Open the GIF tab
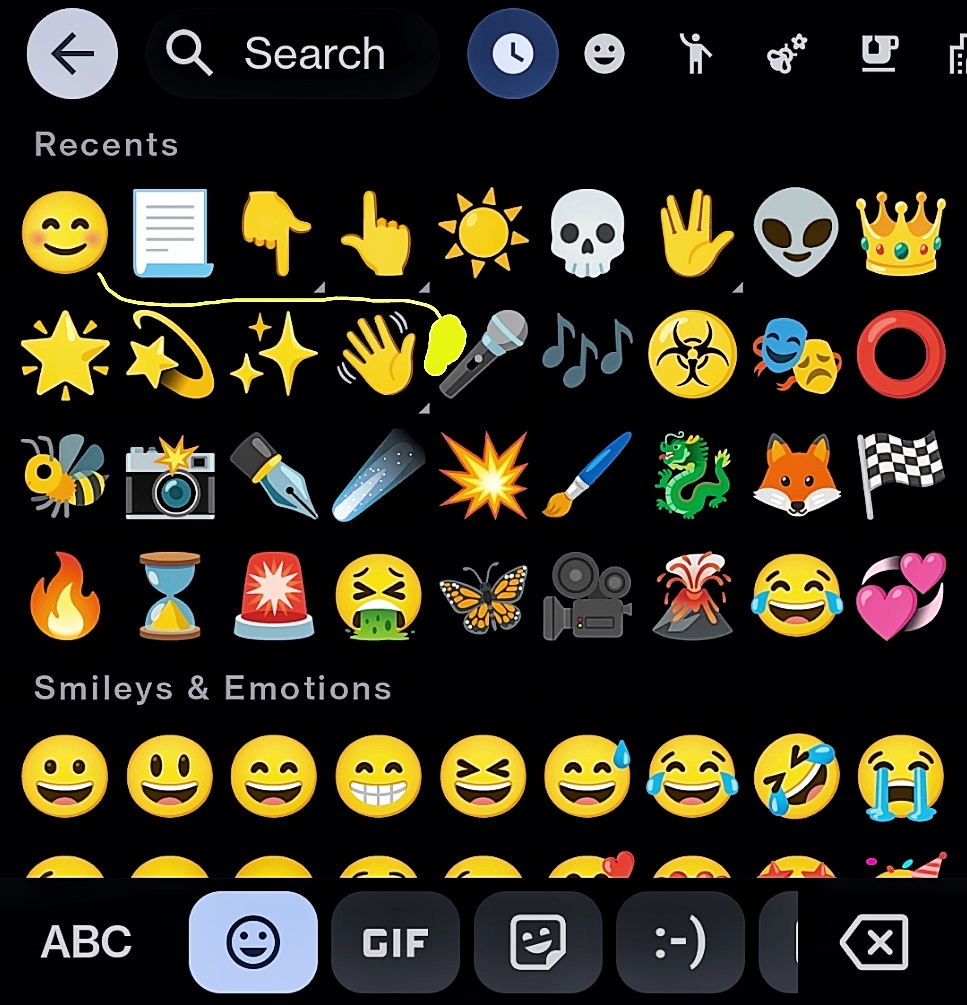The image size is (967, 1005). (x=395, y=942)
